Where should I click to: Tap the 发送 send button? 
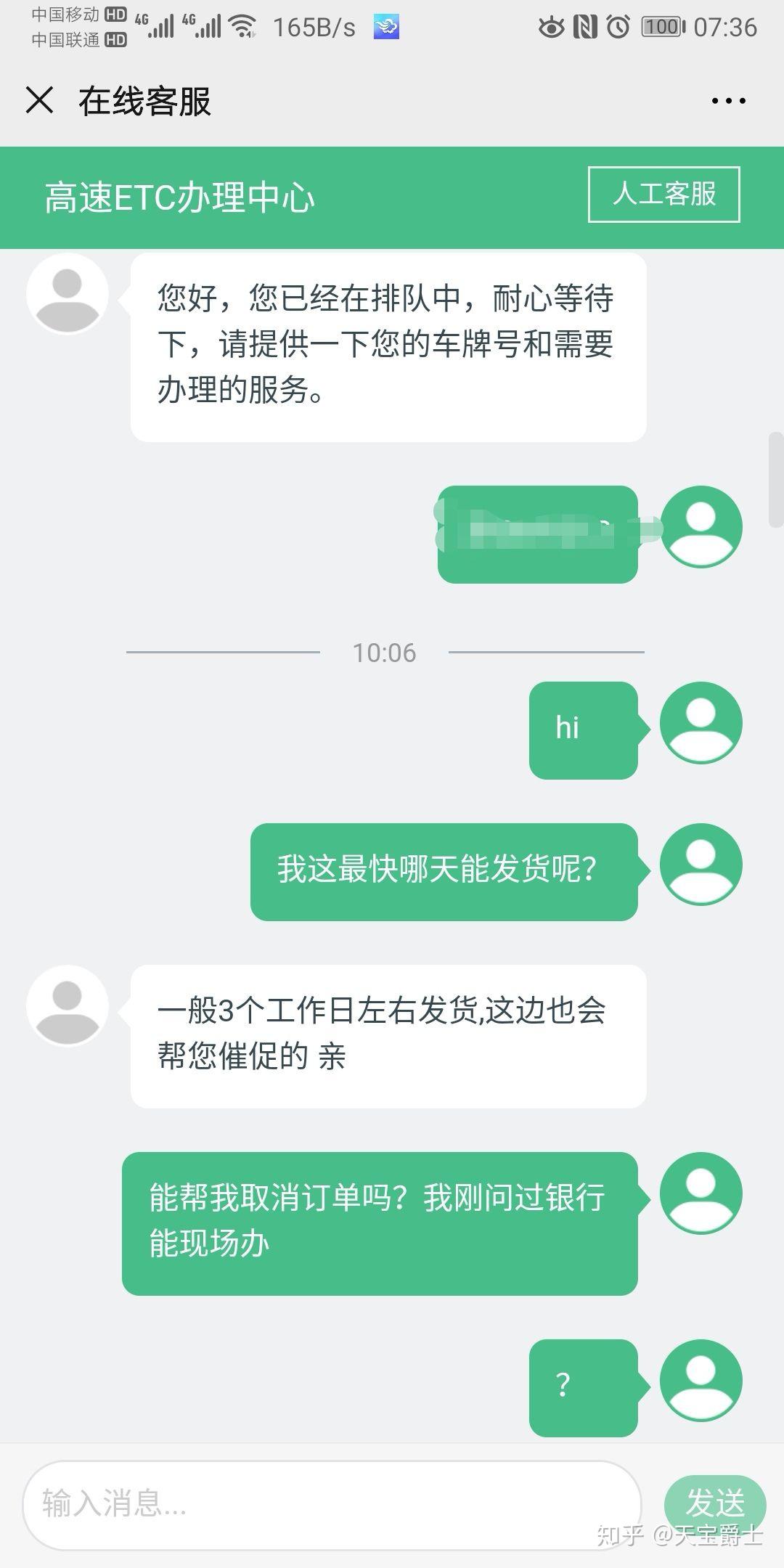[714, 1503]
